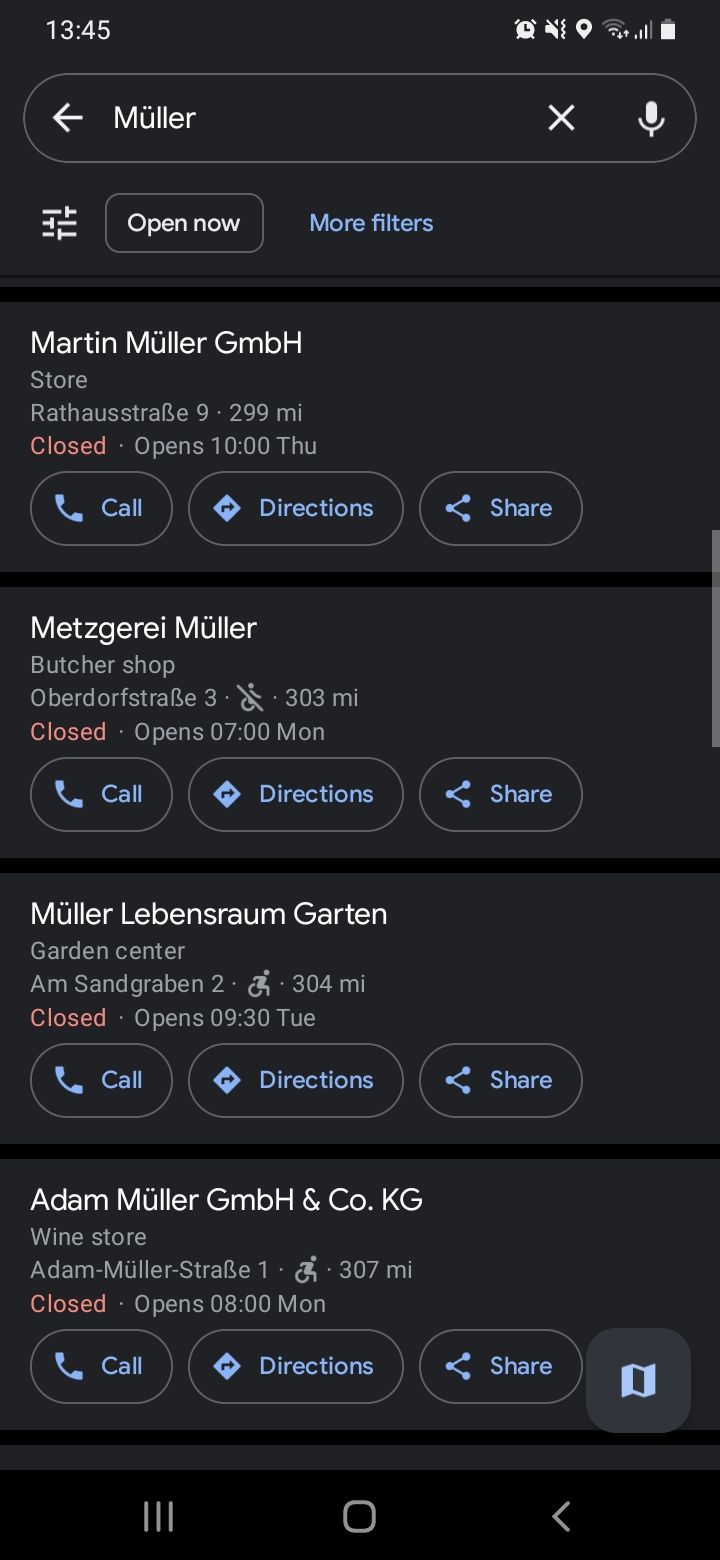Start voice search with the microphone
The width and height of the screenshot is (720, 1560).
(651, 118)
